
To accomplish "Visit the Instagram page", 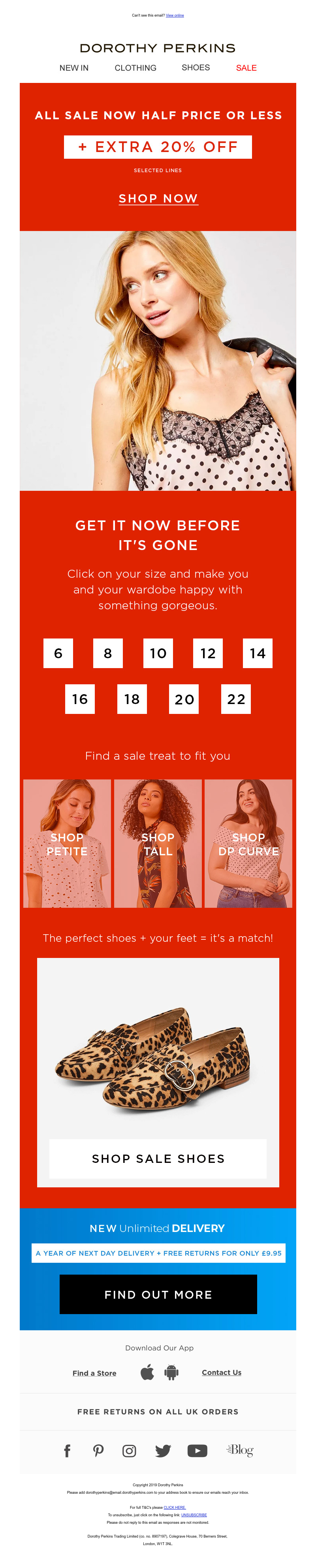I will tap(129, 1450).
